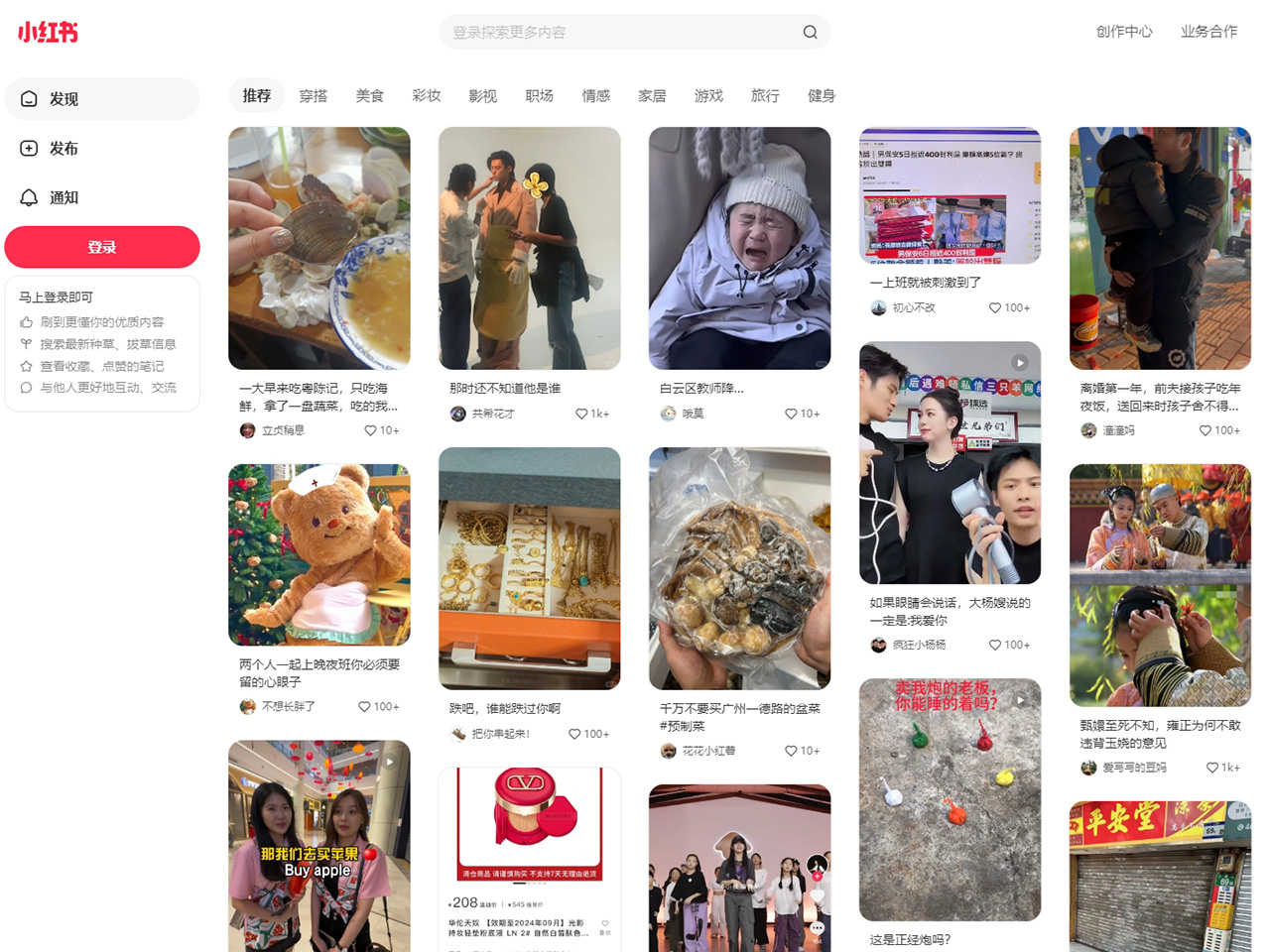The height and width of the screenshot is (952, 1270).
Task: Select the 健身 category tab
Action: click(x=822, y=96)
